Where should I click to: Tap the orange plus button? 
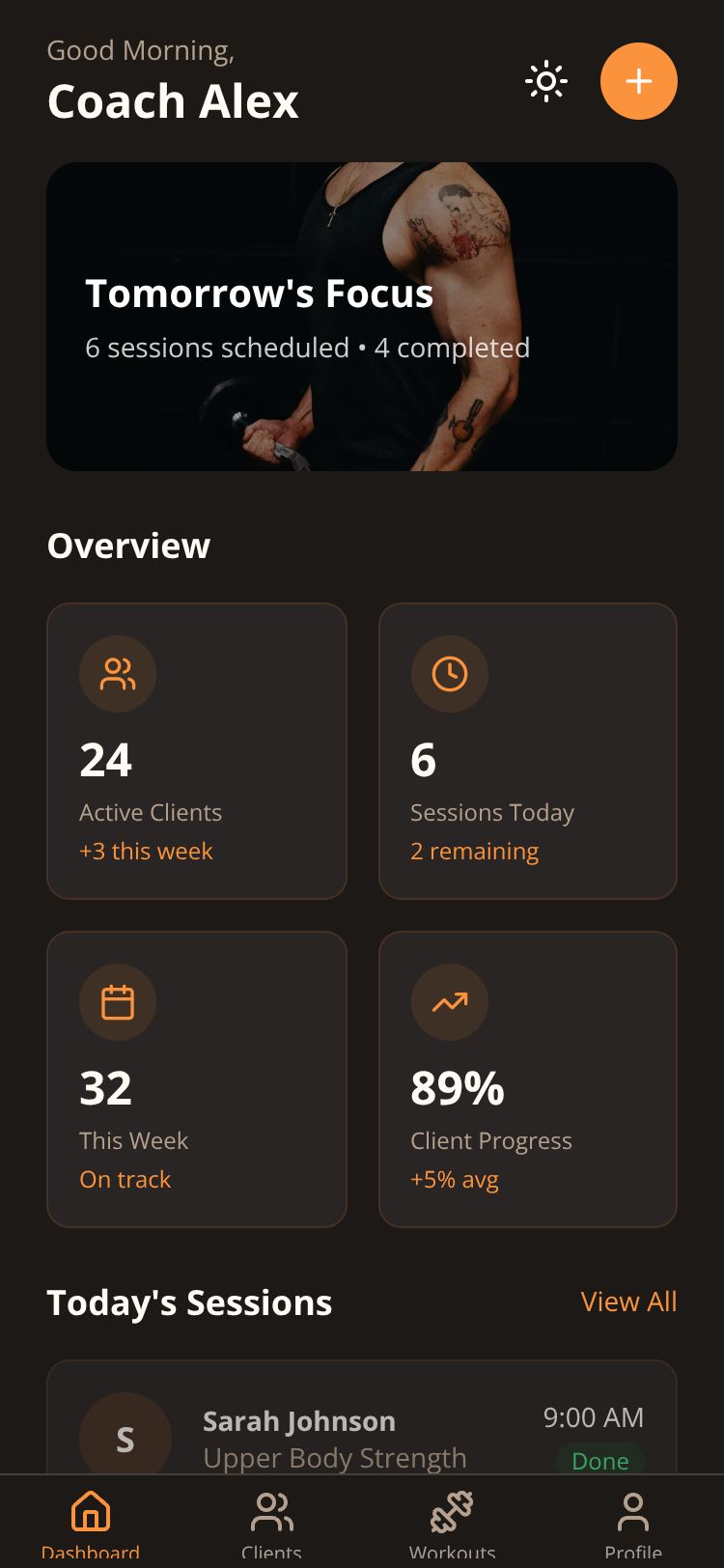[638, 81]
